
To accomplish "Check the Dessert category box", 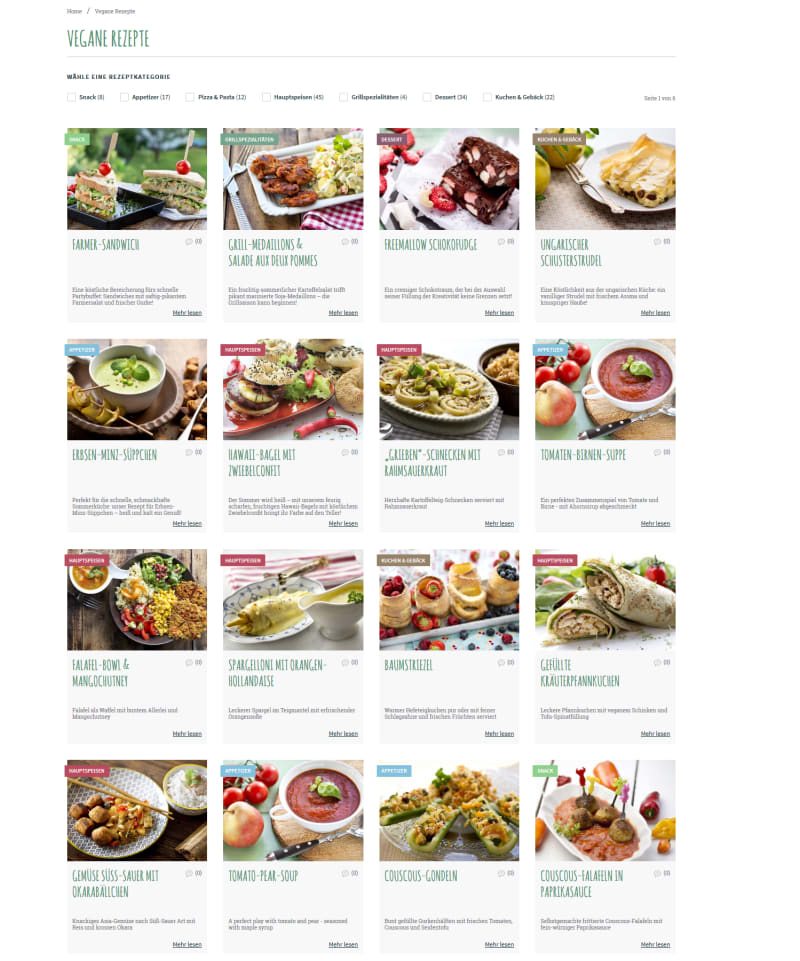I will 427,97.
